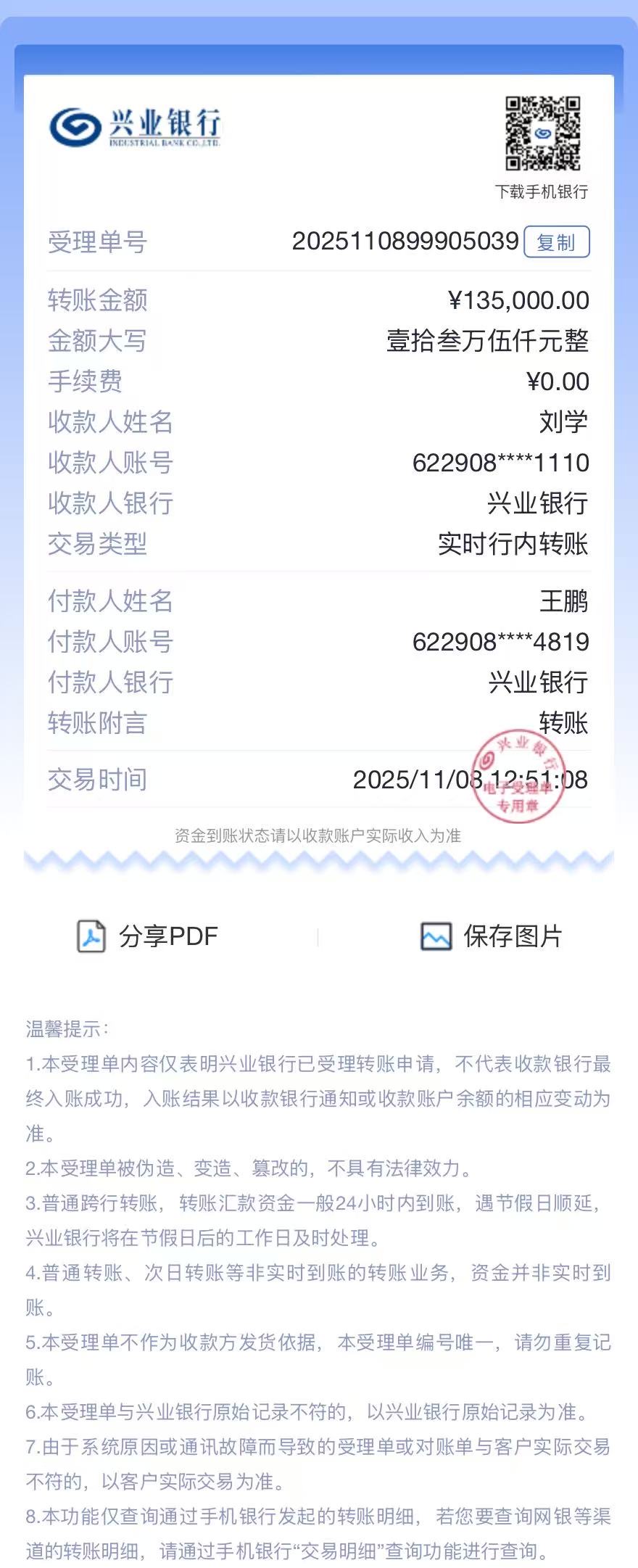638x1568 pixels.
Task: Share the receipt as PDF
Action: (148, 936)
